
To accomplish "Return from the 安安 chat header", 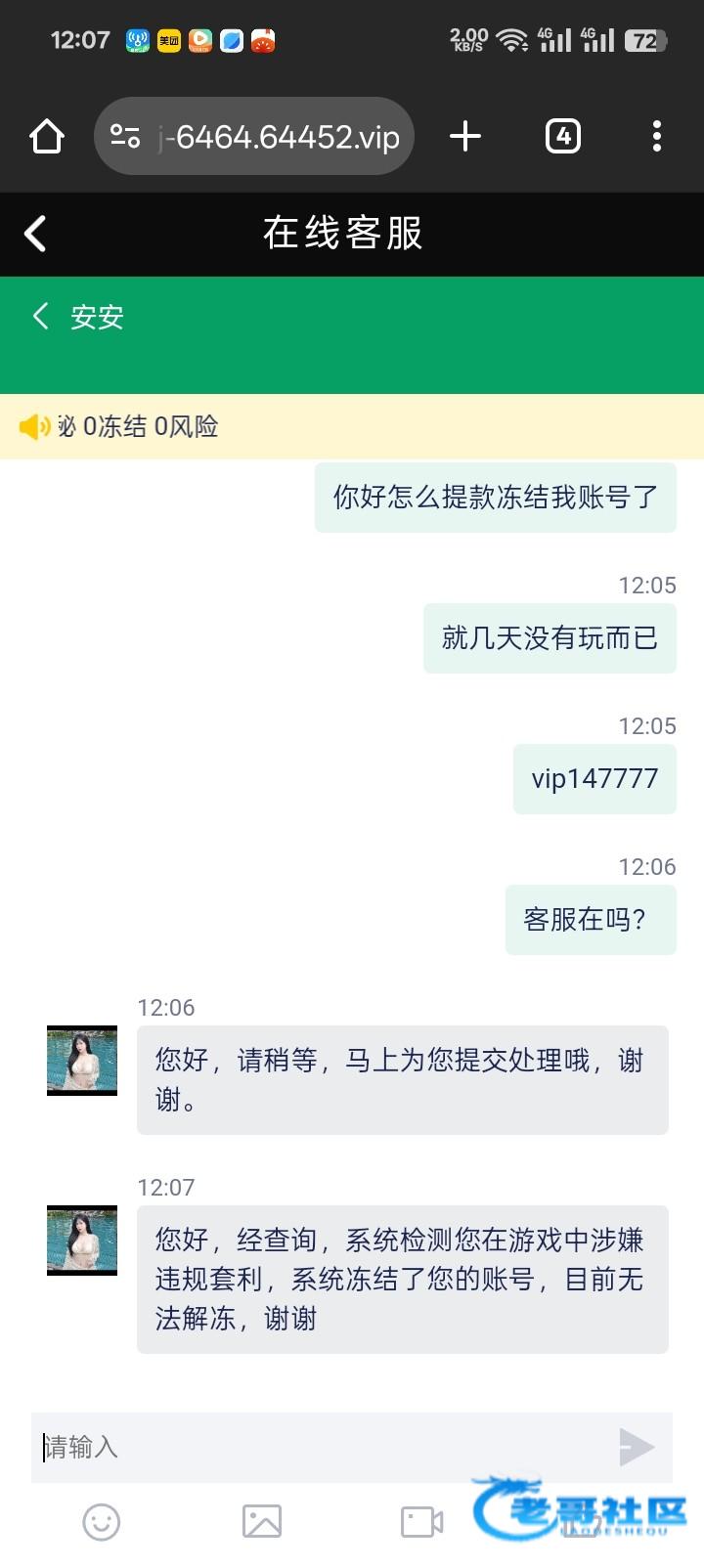I will tap(41, 316).
